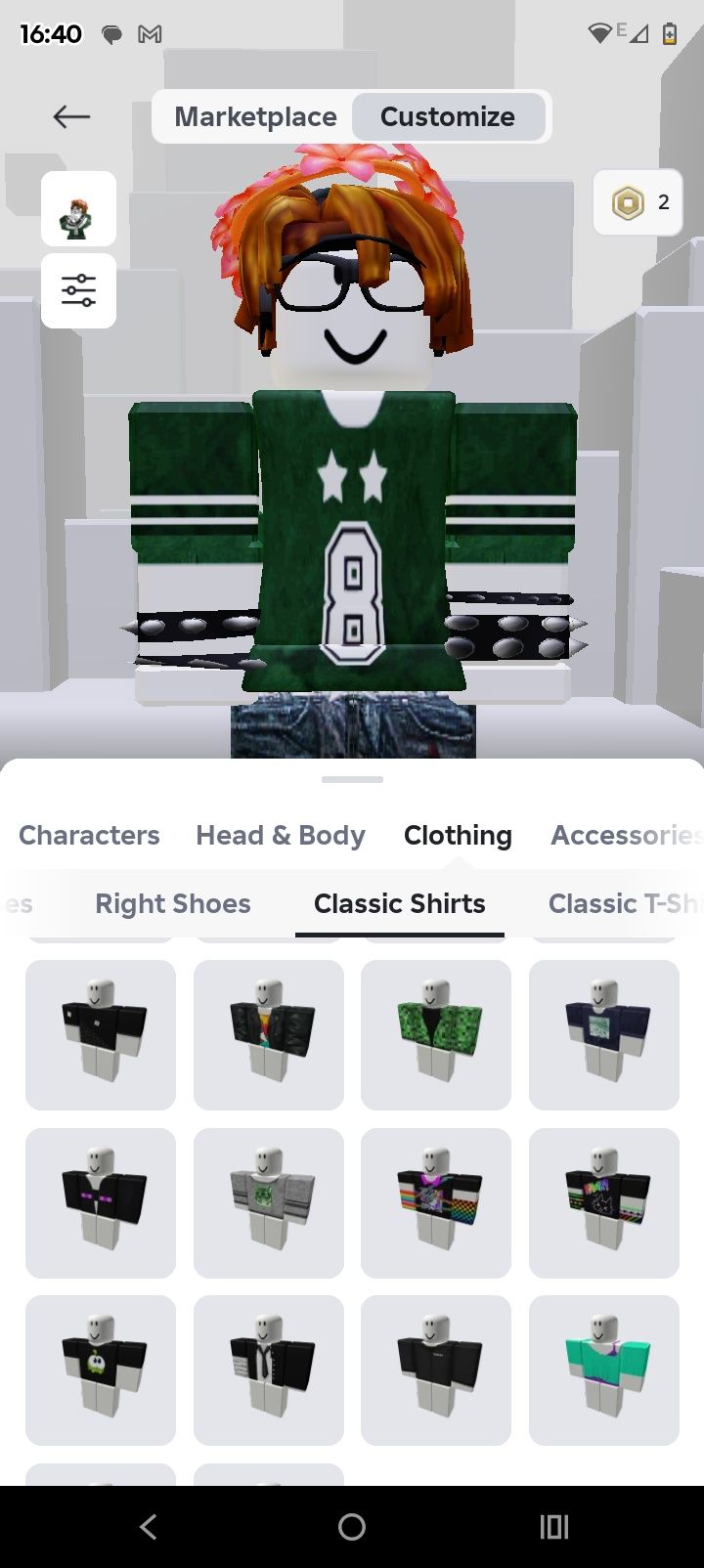Equip the rainbow checkered sleeve shirt

435,1202
